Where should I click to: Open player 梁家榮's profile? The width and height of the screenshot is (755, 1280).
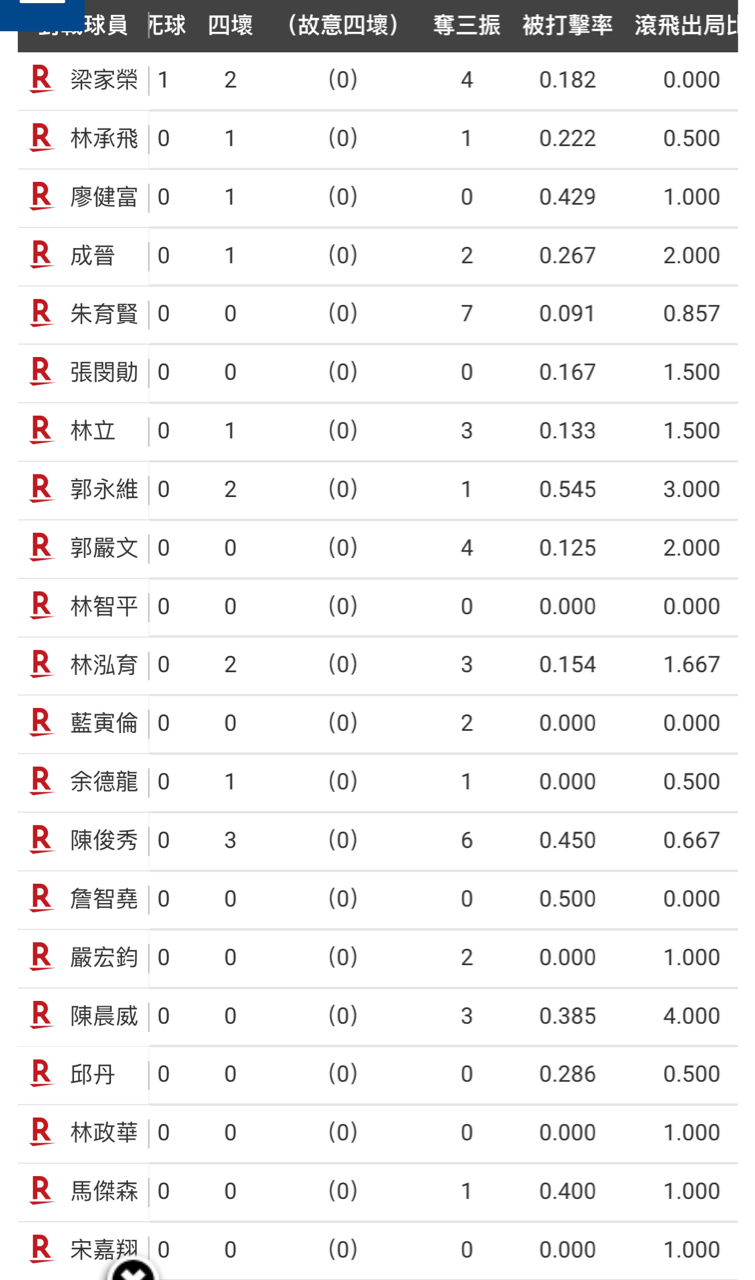pos(104,80)
